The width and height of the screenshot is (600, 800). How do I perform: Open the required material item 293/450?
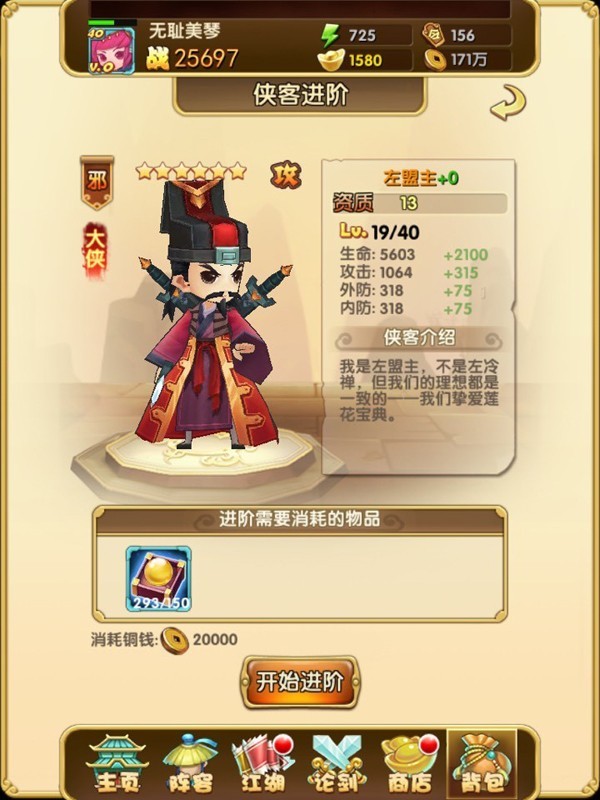click(158, 578)
